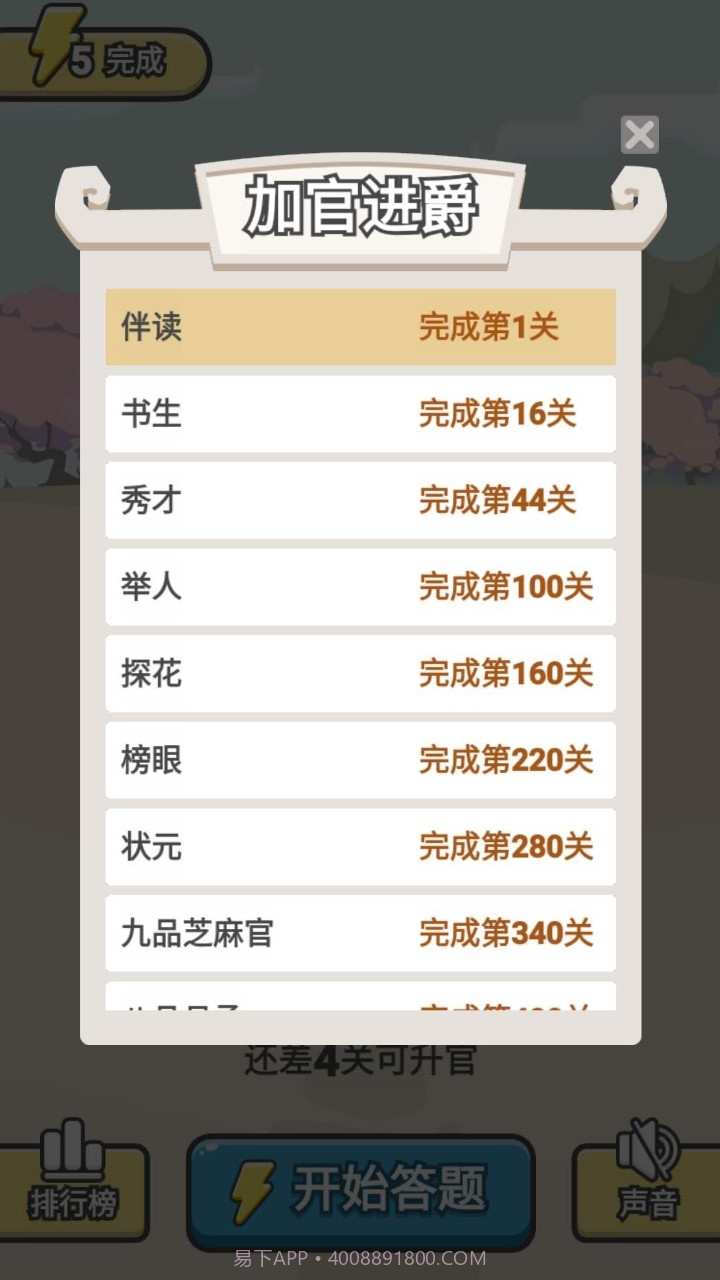Select the 秀才 rank entry

click(x=360, y=500)
